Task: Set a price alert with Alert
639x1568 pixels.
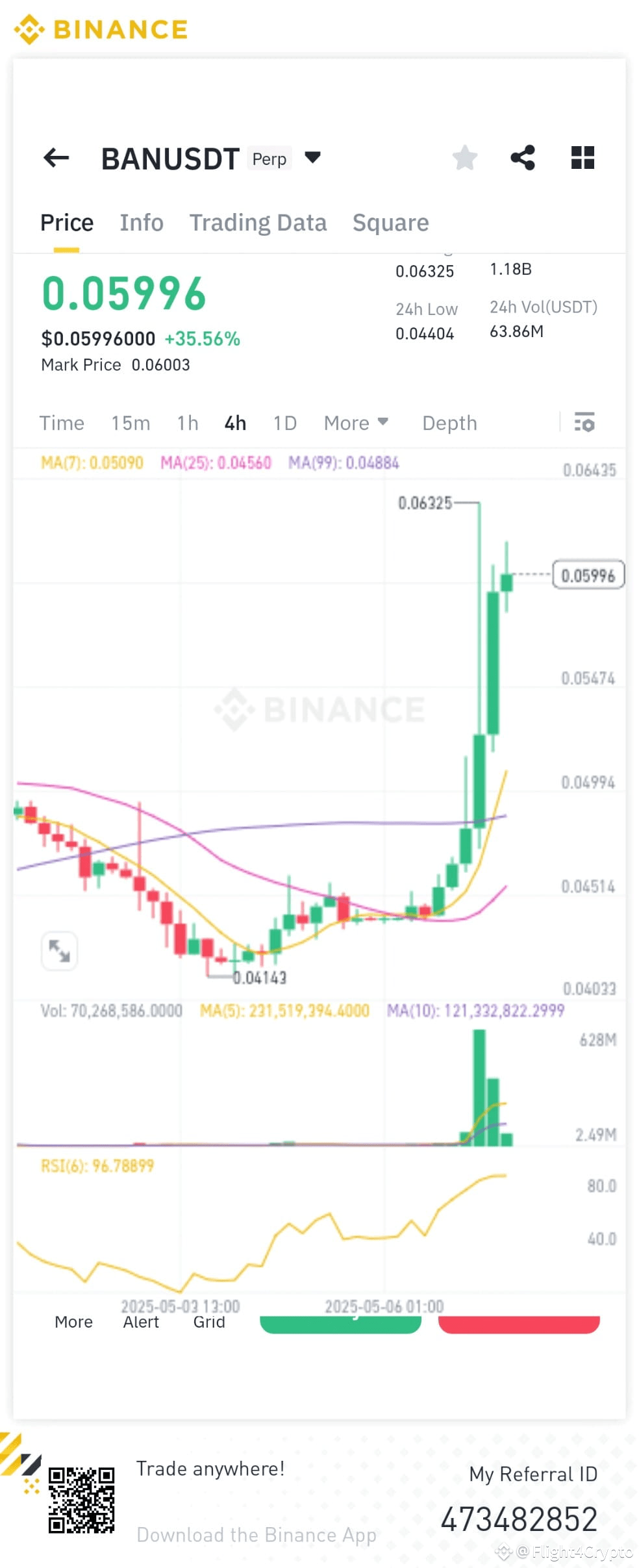Action: [x=141, y=1322]
